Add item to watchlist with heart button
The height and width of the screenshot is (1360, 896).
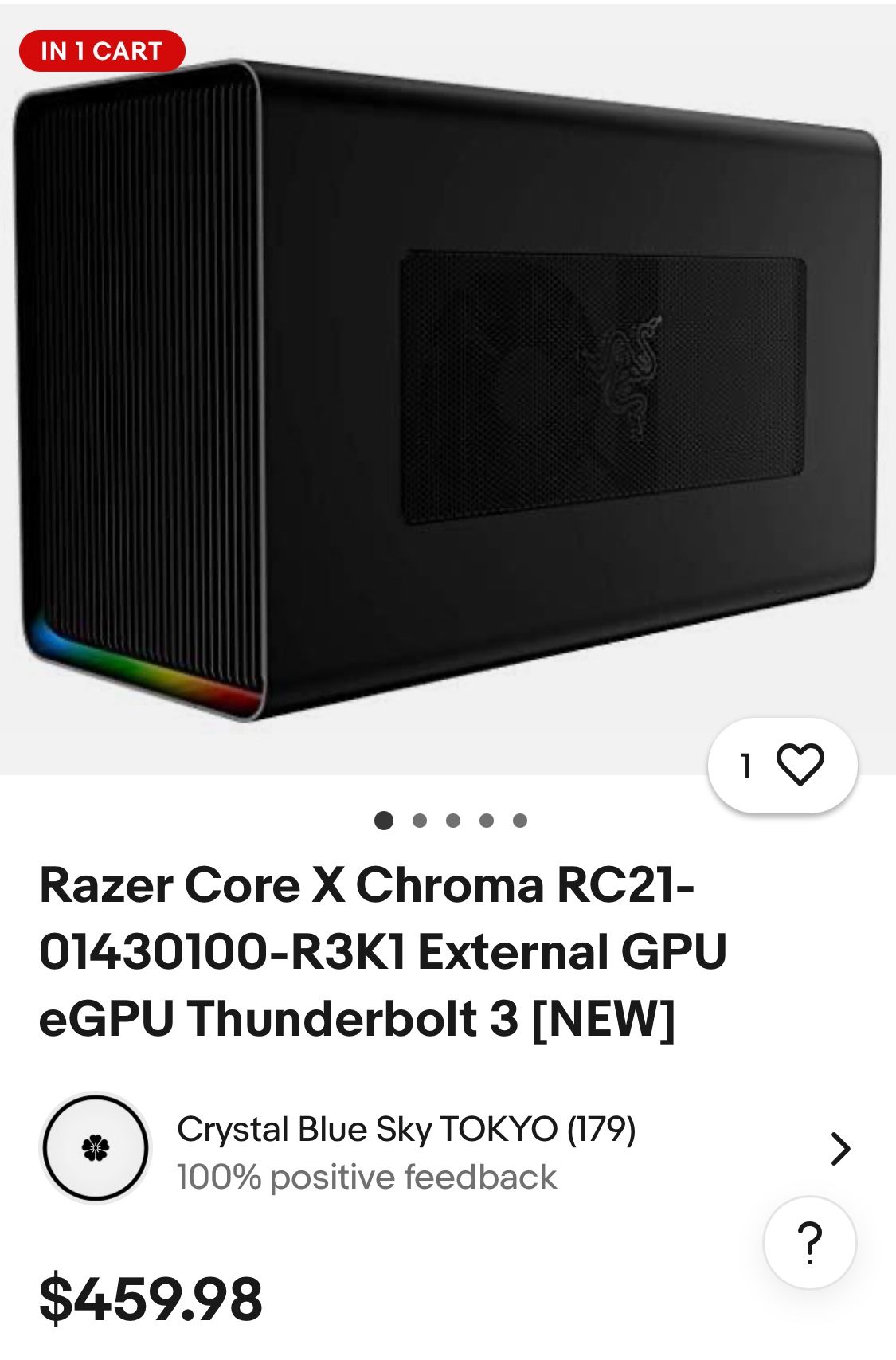click(x=782, y=766)
